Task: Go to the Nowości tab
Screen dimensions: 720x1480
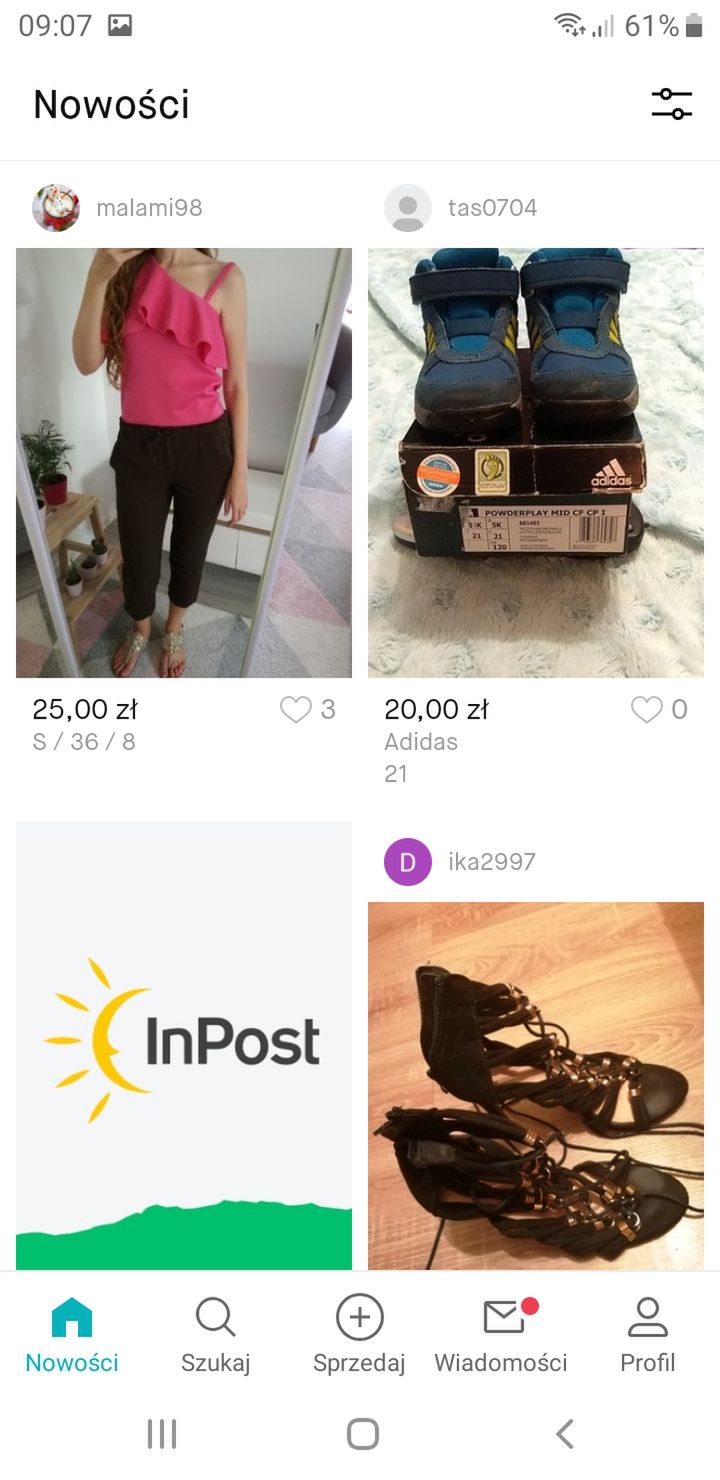Action: 72,1335
